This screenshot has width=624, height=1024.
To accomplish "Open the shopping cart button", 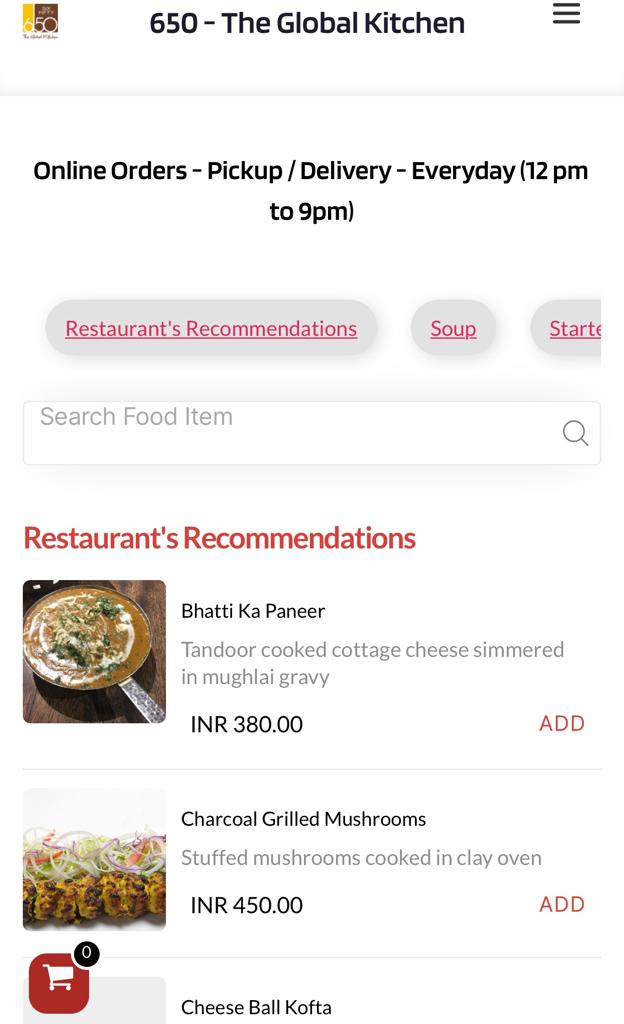I will (59, 982).
